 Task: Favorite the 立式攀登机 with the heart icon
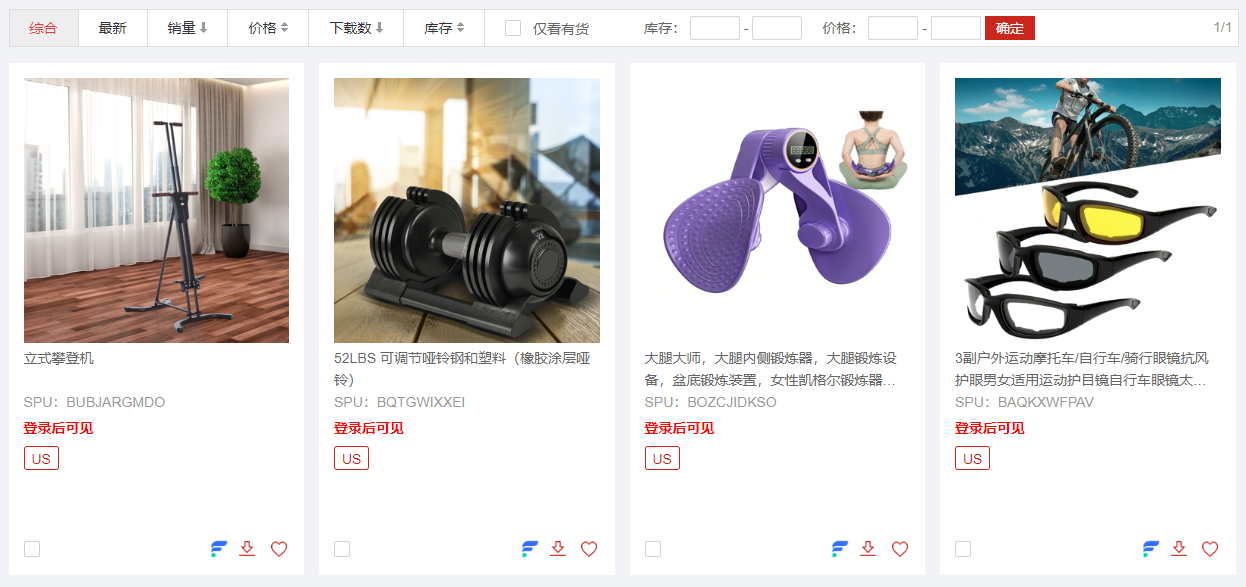click(x=279, y=549)
